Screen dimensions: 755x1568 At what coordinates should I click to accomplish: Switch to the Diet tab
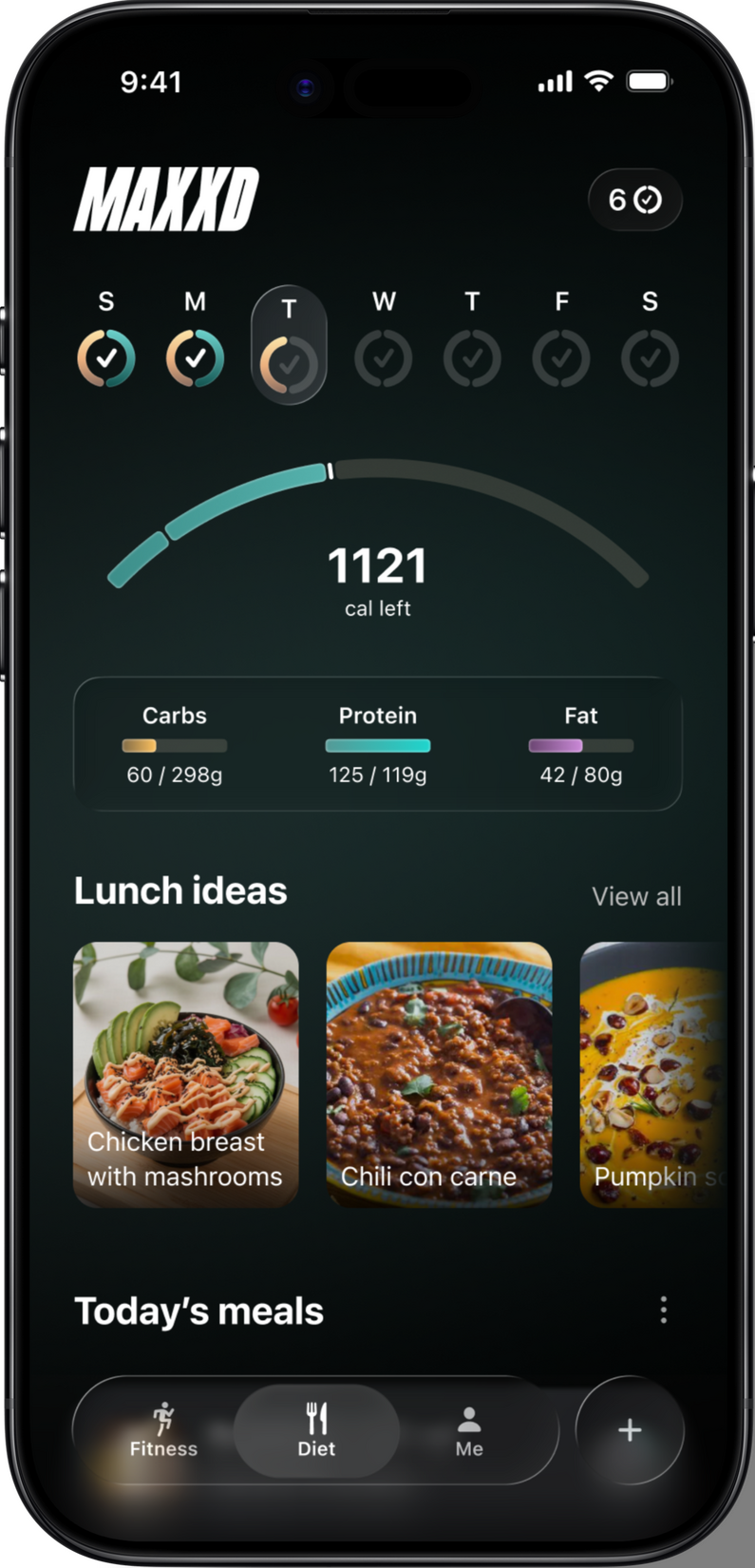coord(316,1429)
